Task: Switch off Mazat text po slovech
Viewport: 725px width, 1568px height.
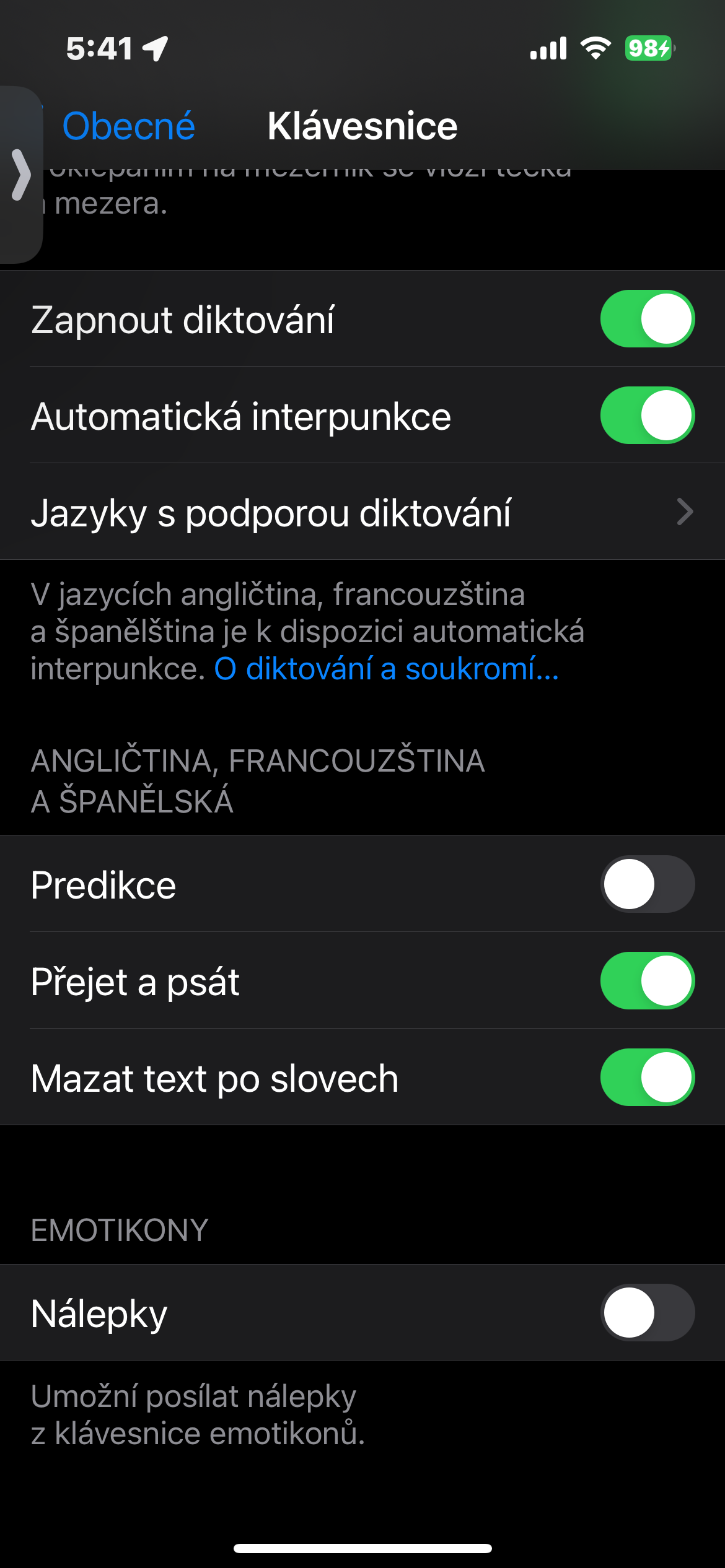Action: pyautogui.click(x=647, y=1077)
